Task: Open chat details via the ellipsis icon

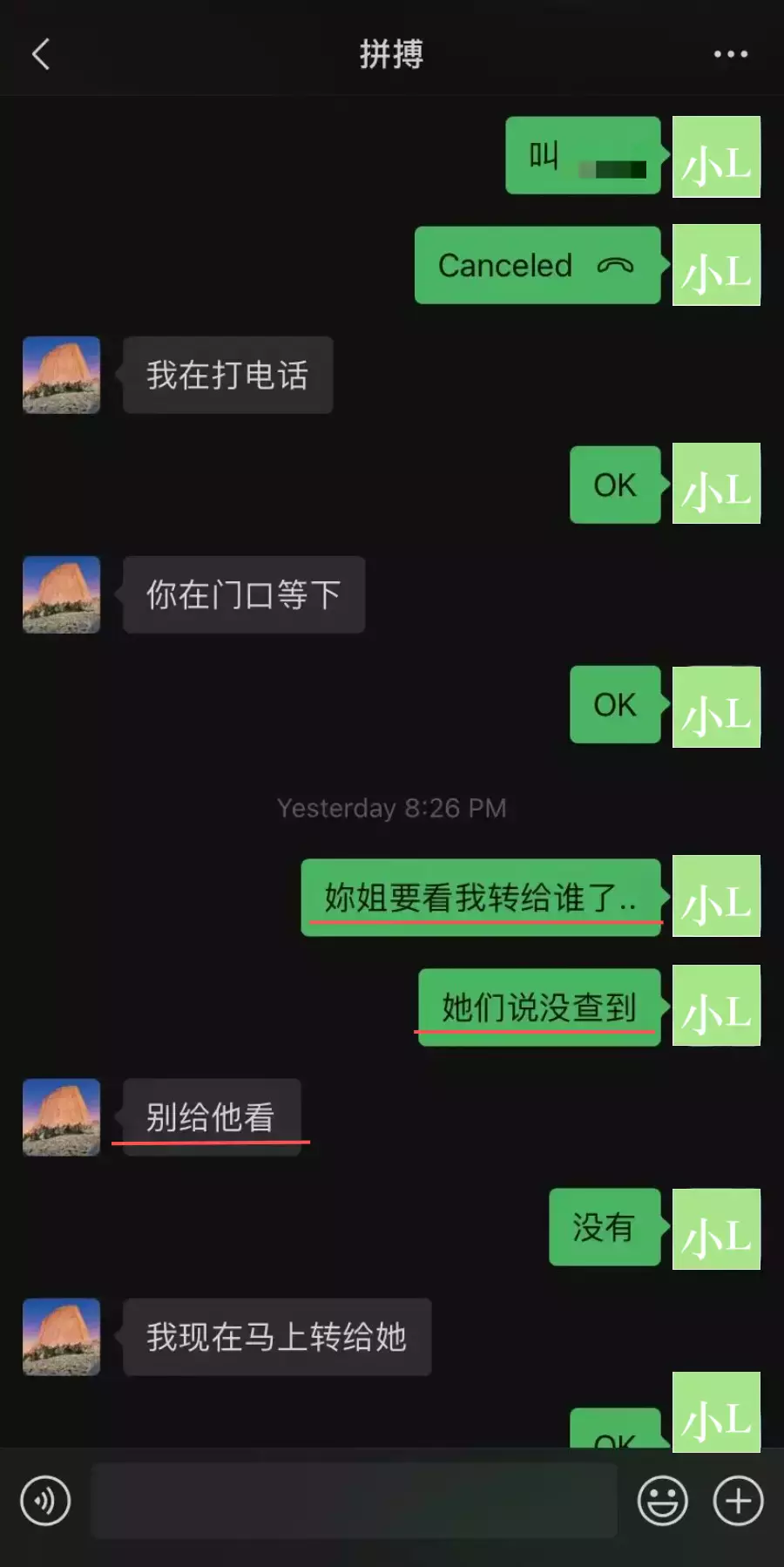Action: coord(729,54)
